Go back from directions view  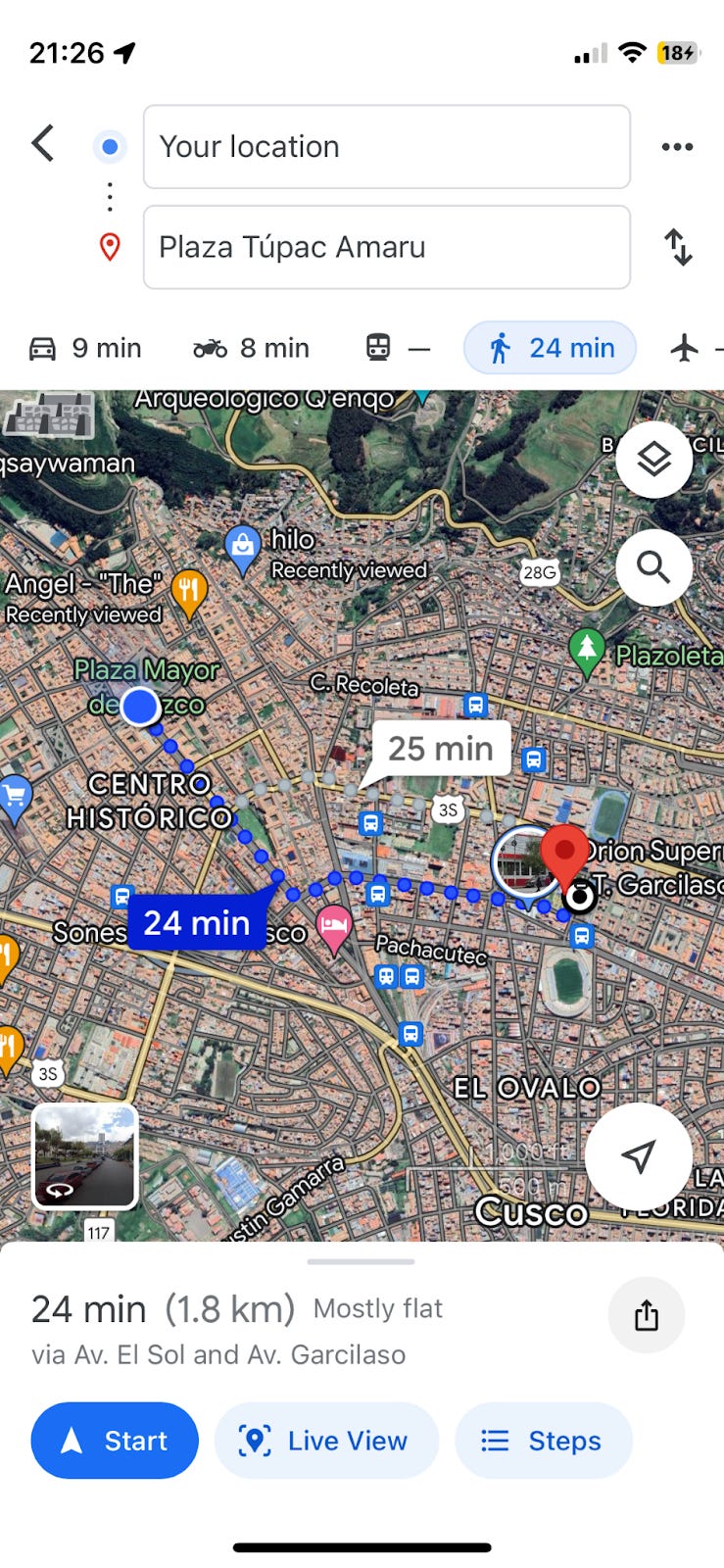coord(43,144)
